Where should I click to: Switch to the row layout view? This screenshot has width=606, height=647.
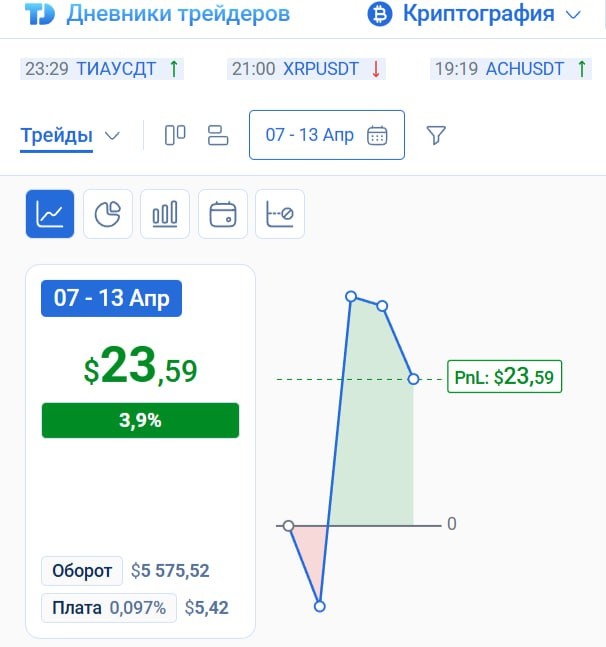pyautogui.click(x=218, y=135)
